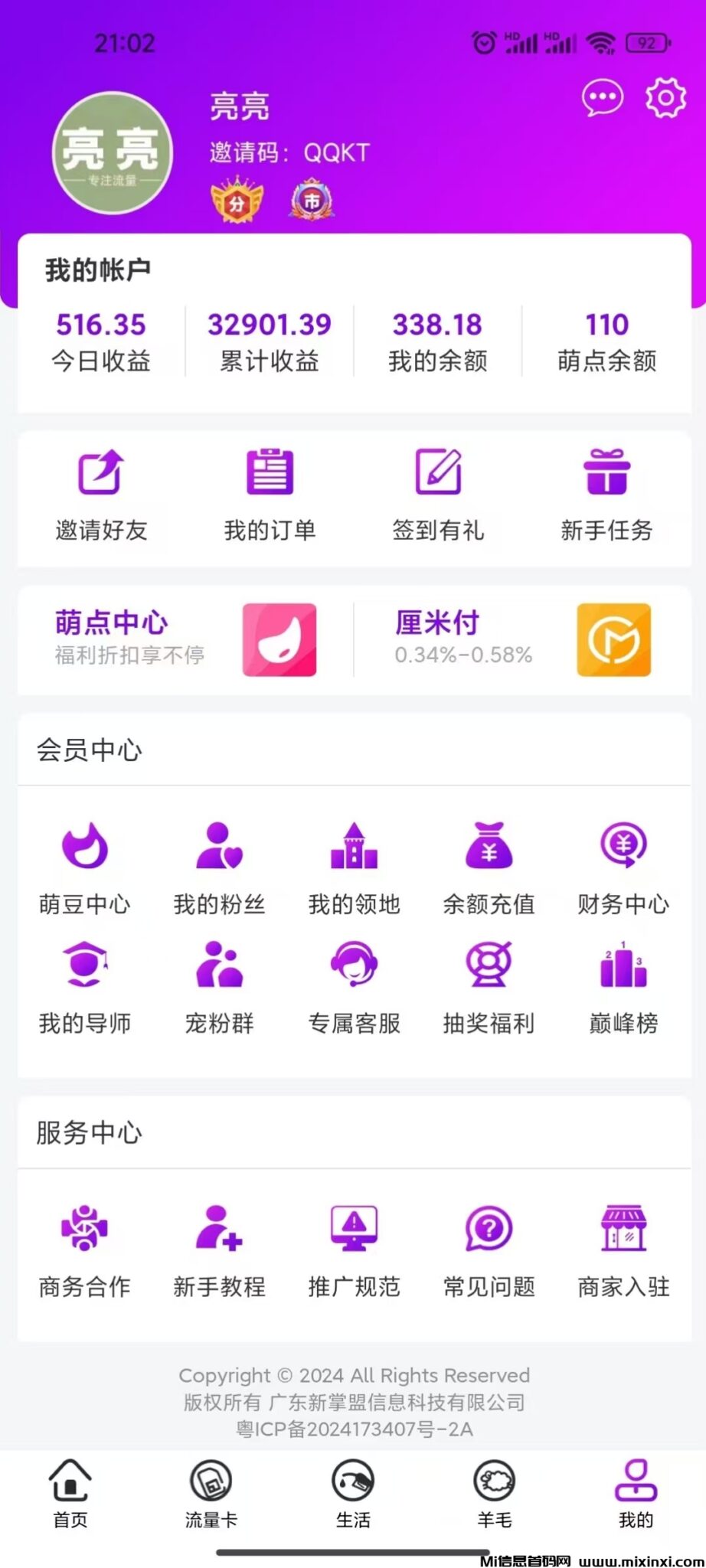Open the 厘米付 orange payment icon
This screenshot has width=706, height=1568.
tap(613, 640)
